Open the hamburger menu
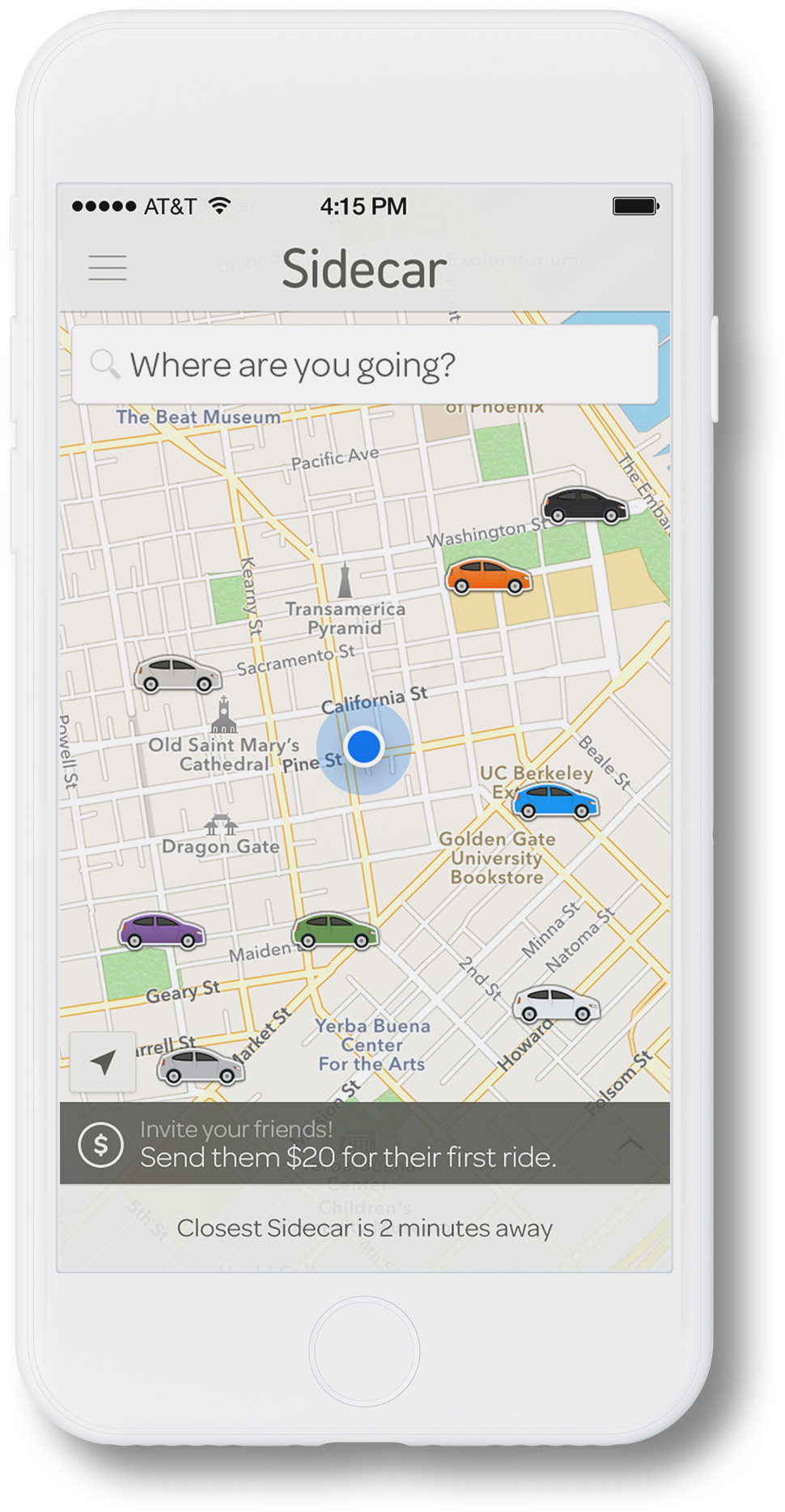Screen dimensions: 785x1512 pyautogui.click(x=108, y=268)
